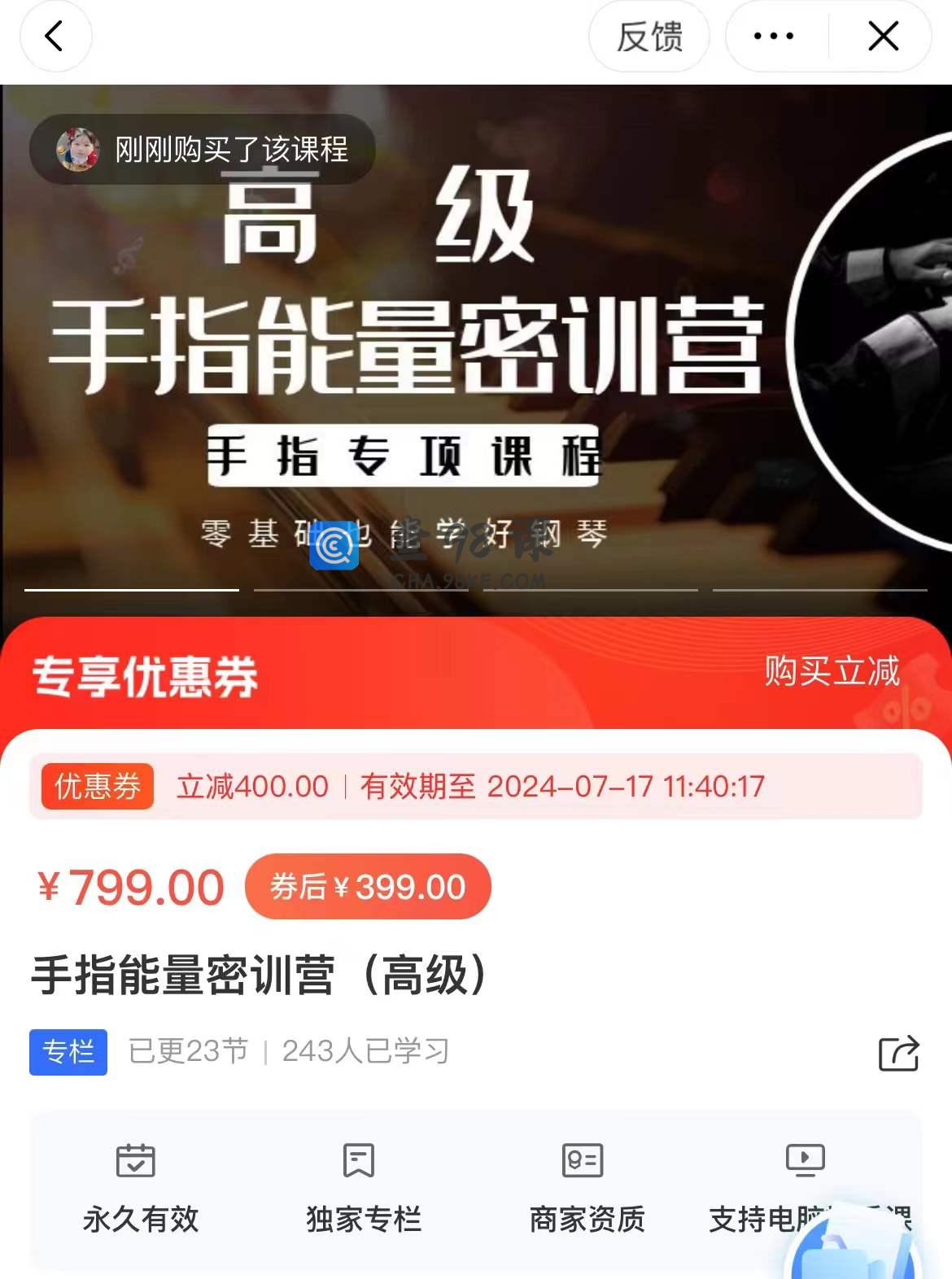Close the mini program with X

(x=883, y=37)
